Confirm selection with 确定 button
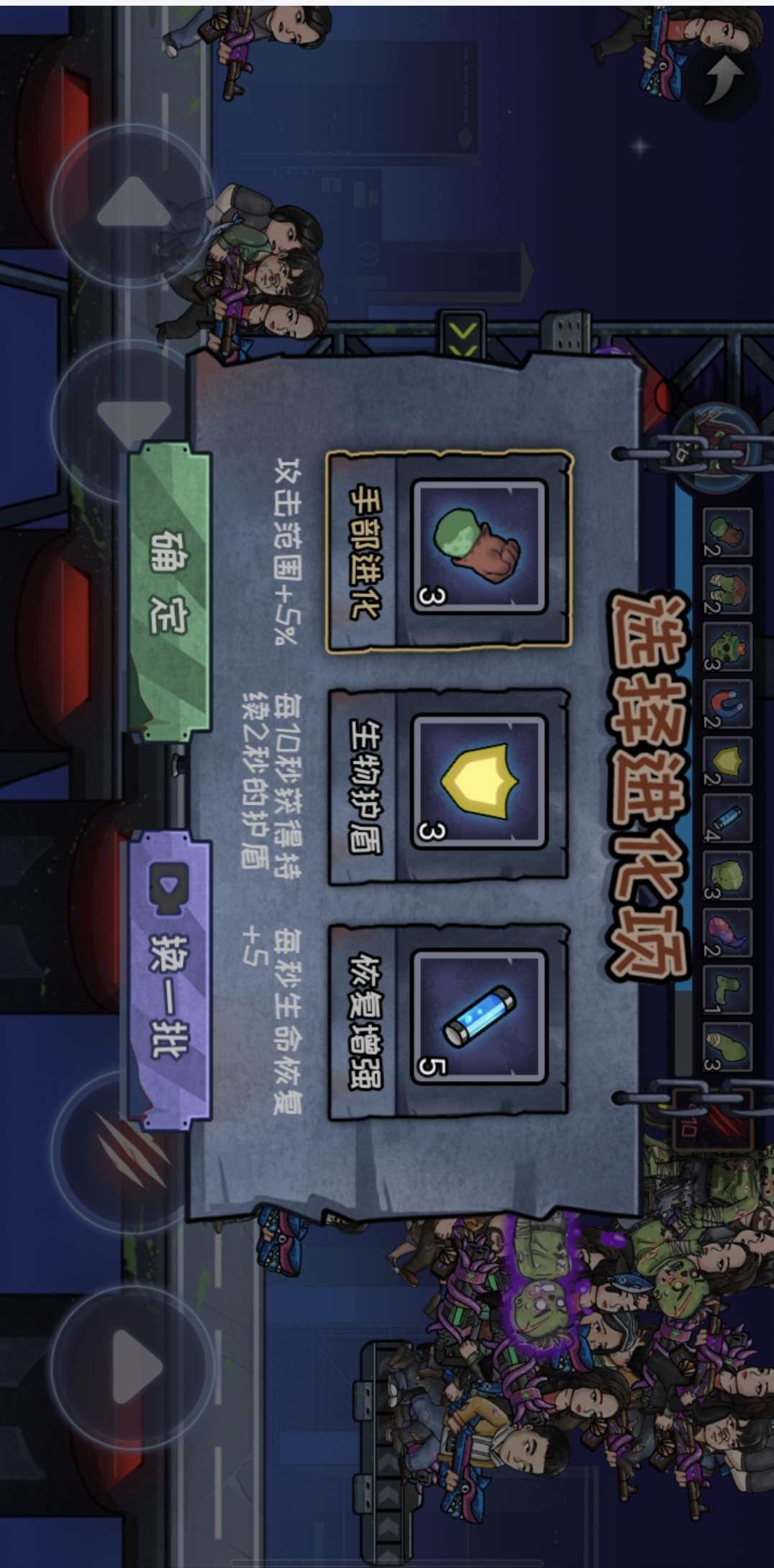The width and height of the screenshot is (774, 1568). [x=170, y=591]
